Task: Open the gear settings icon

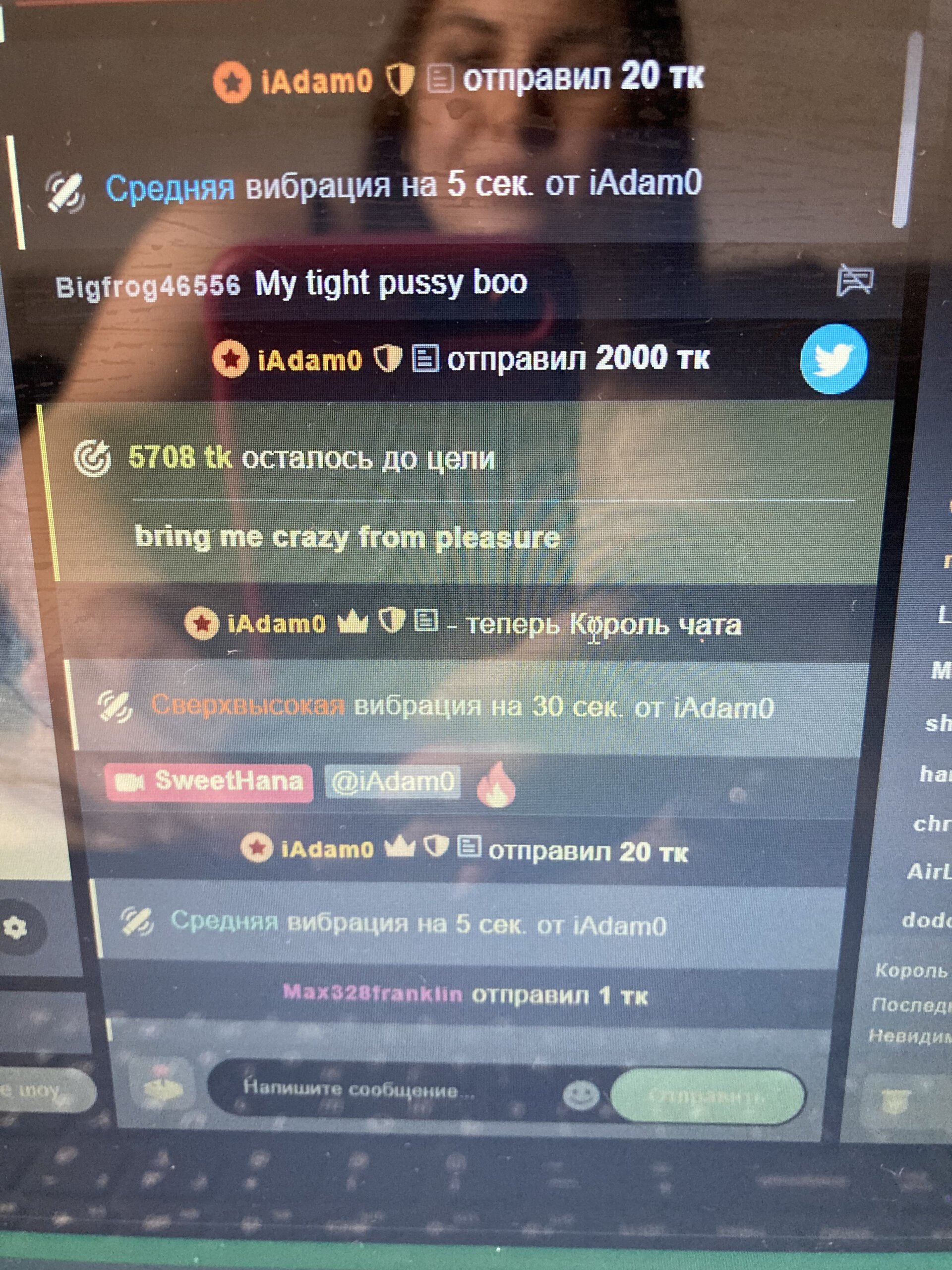Action: click(x=15, y=927)
